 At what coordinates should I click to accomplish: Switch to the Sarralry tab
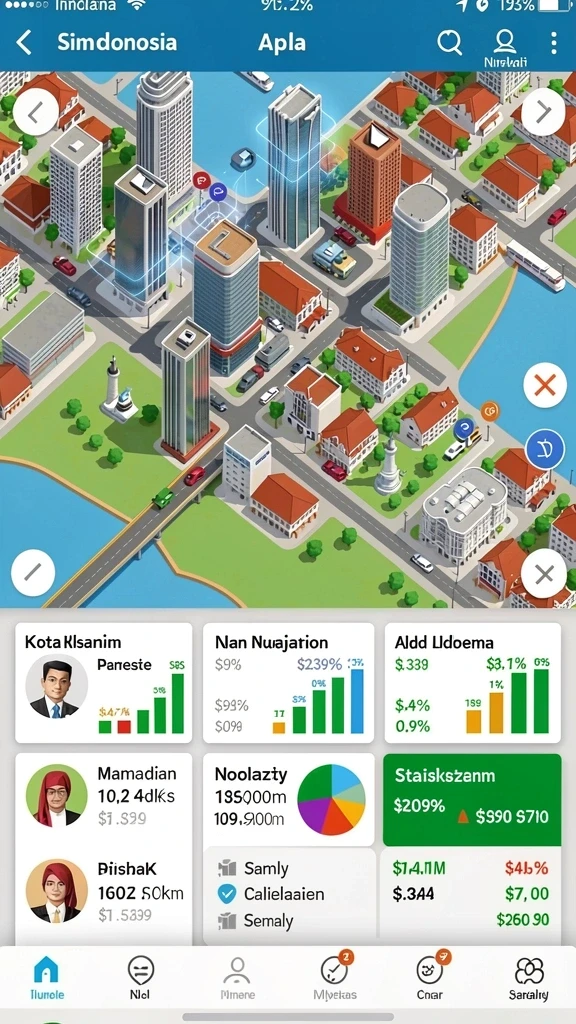[528, 978]
